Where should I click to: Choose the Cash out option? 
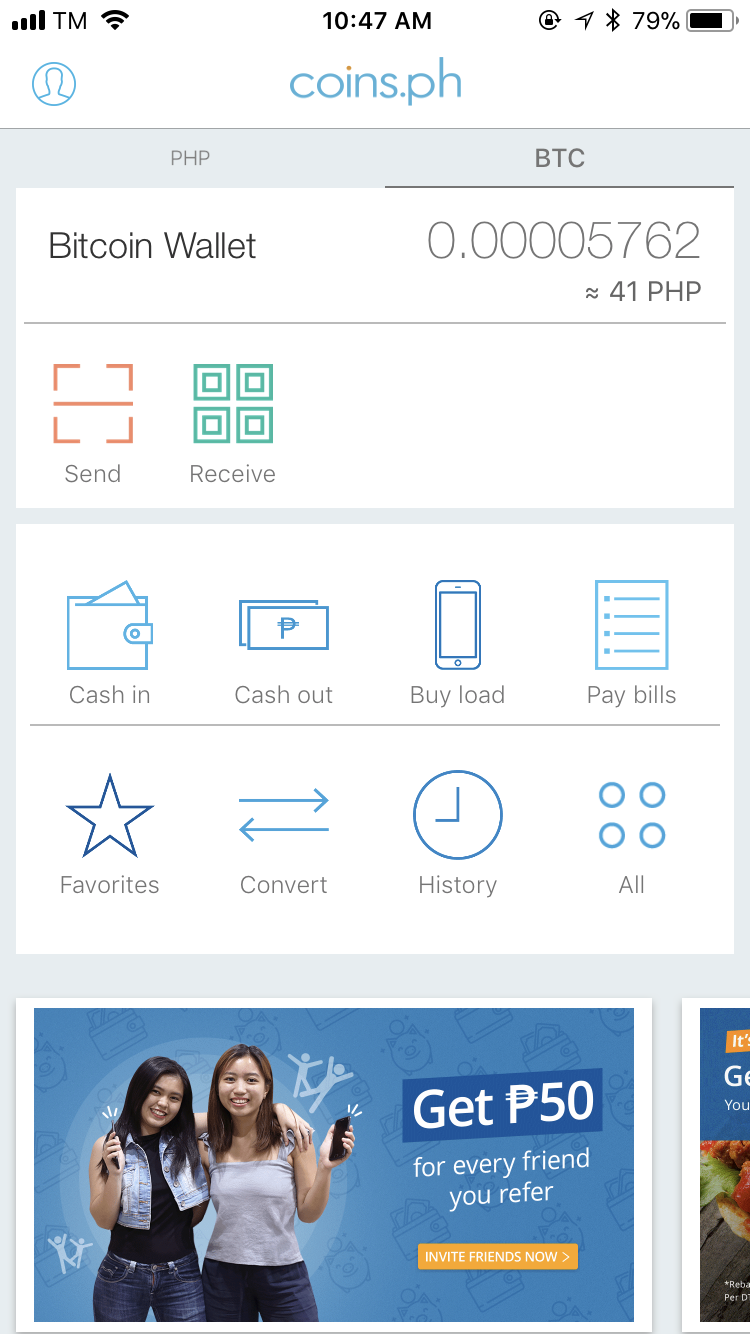283,642
